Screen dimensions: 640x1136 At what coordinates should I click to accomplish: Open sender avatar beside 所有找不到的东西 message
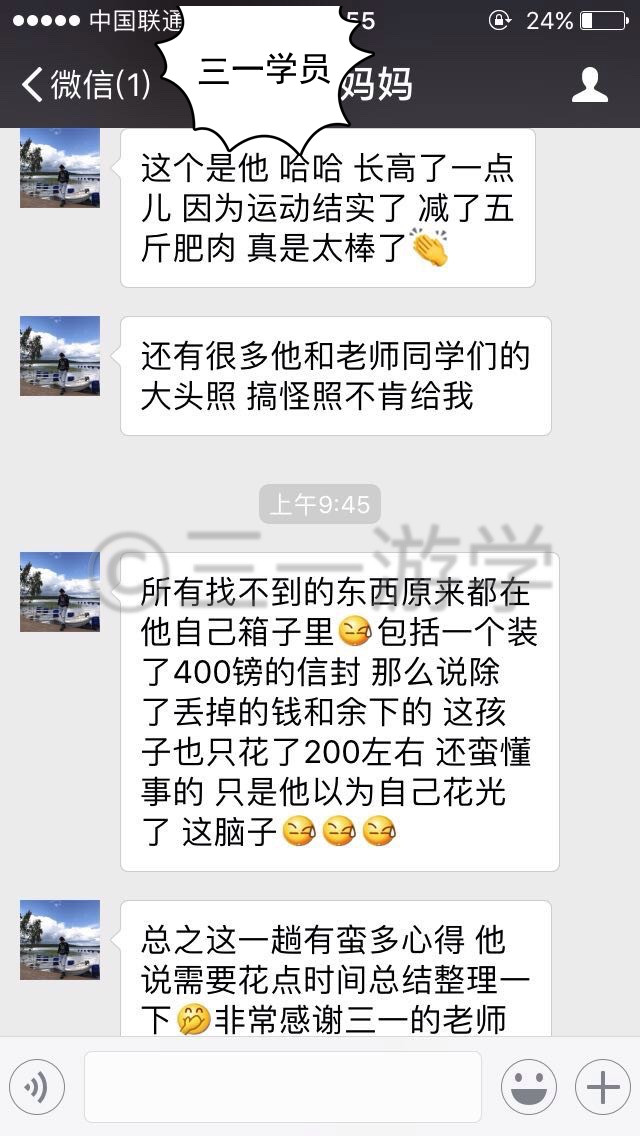[x=60, y=592]
